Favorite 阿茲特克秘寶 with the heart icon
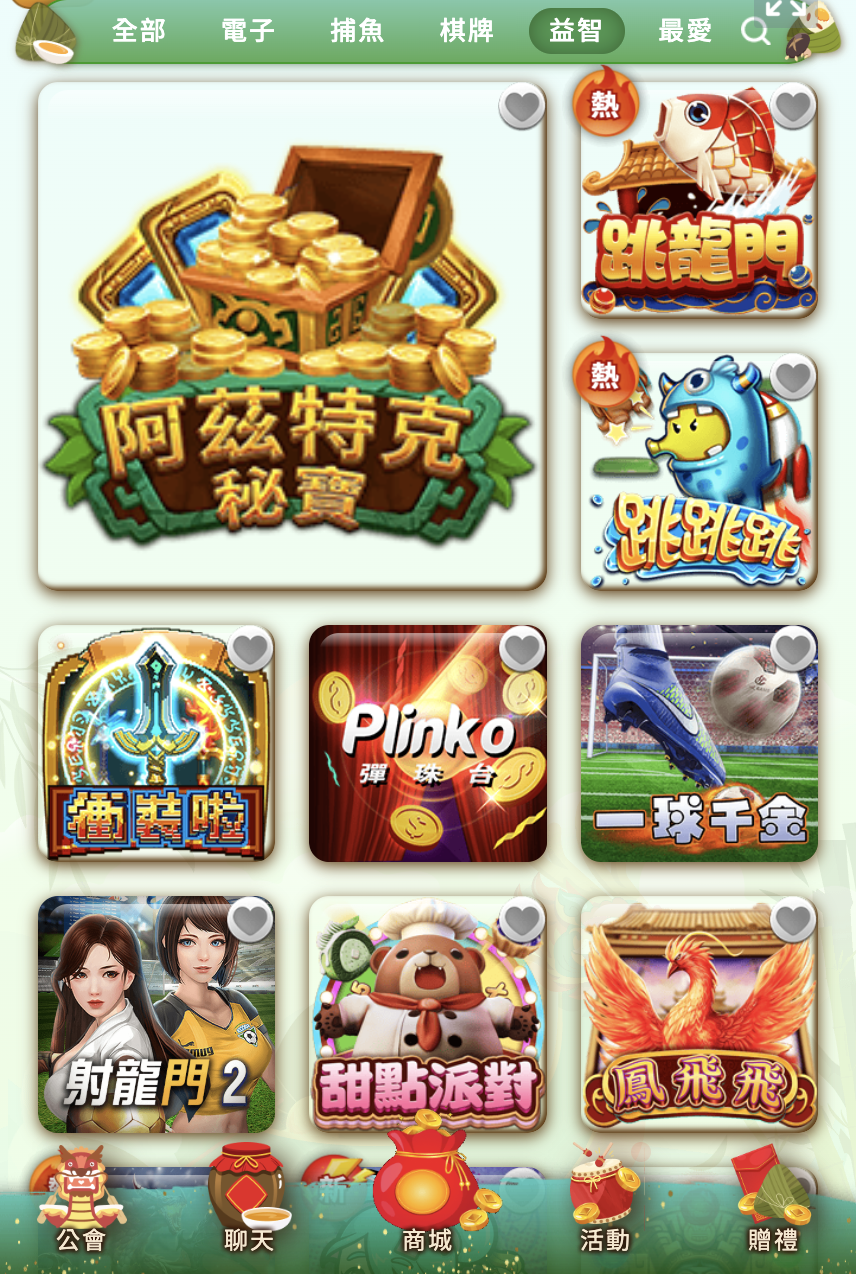856x1274 pixels. pyautogui.click(x=521, y=106)
